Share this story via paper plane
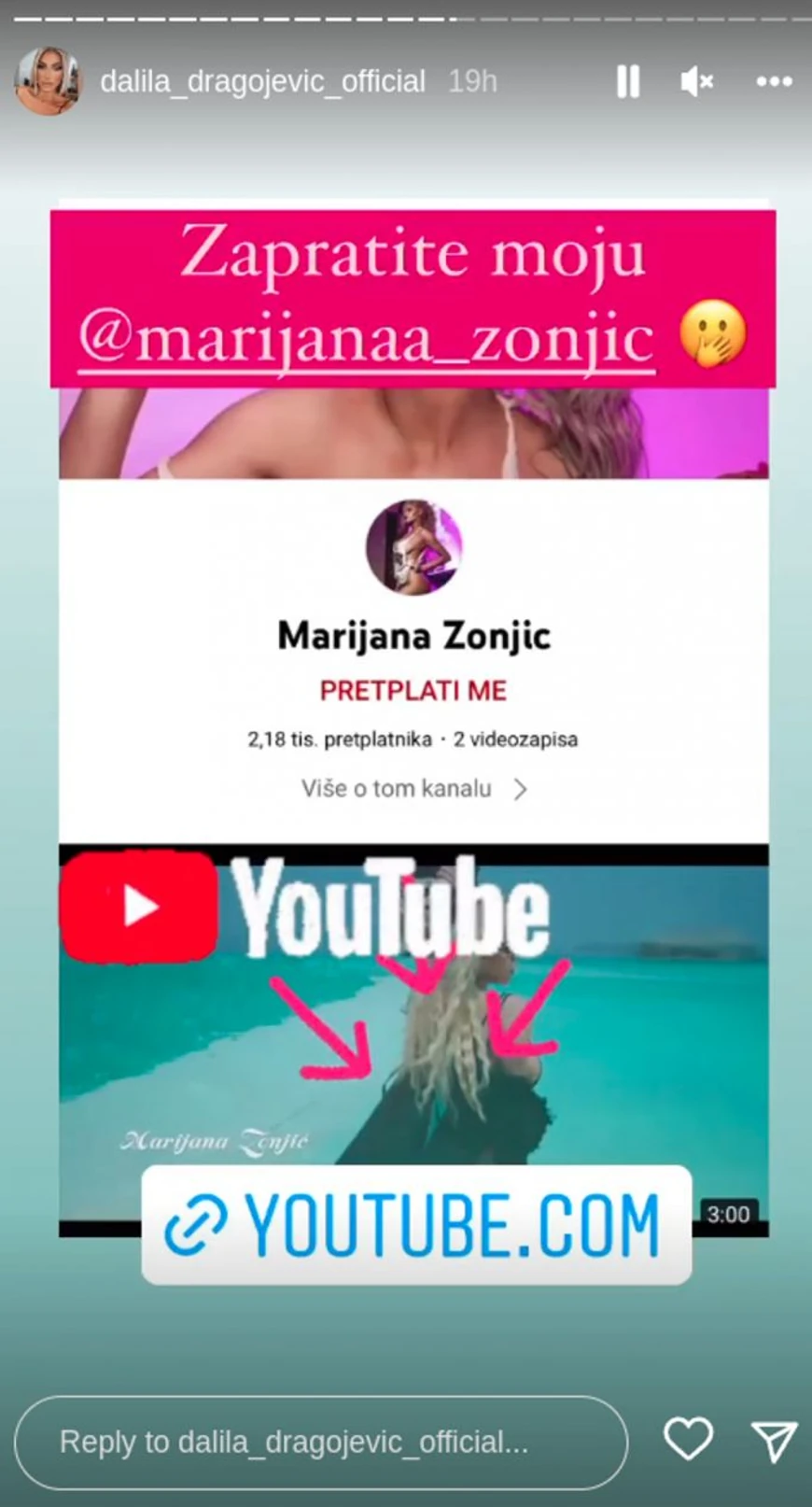 pyautogui.click(x=775, y=1441)
